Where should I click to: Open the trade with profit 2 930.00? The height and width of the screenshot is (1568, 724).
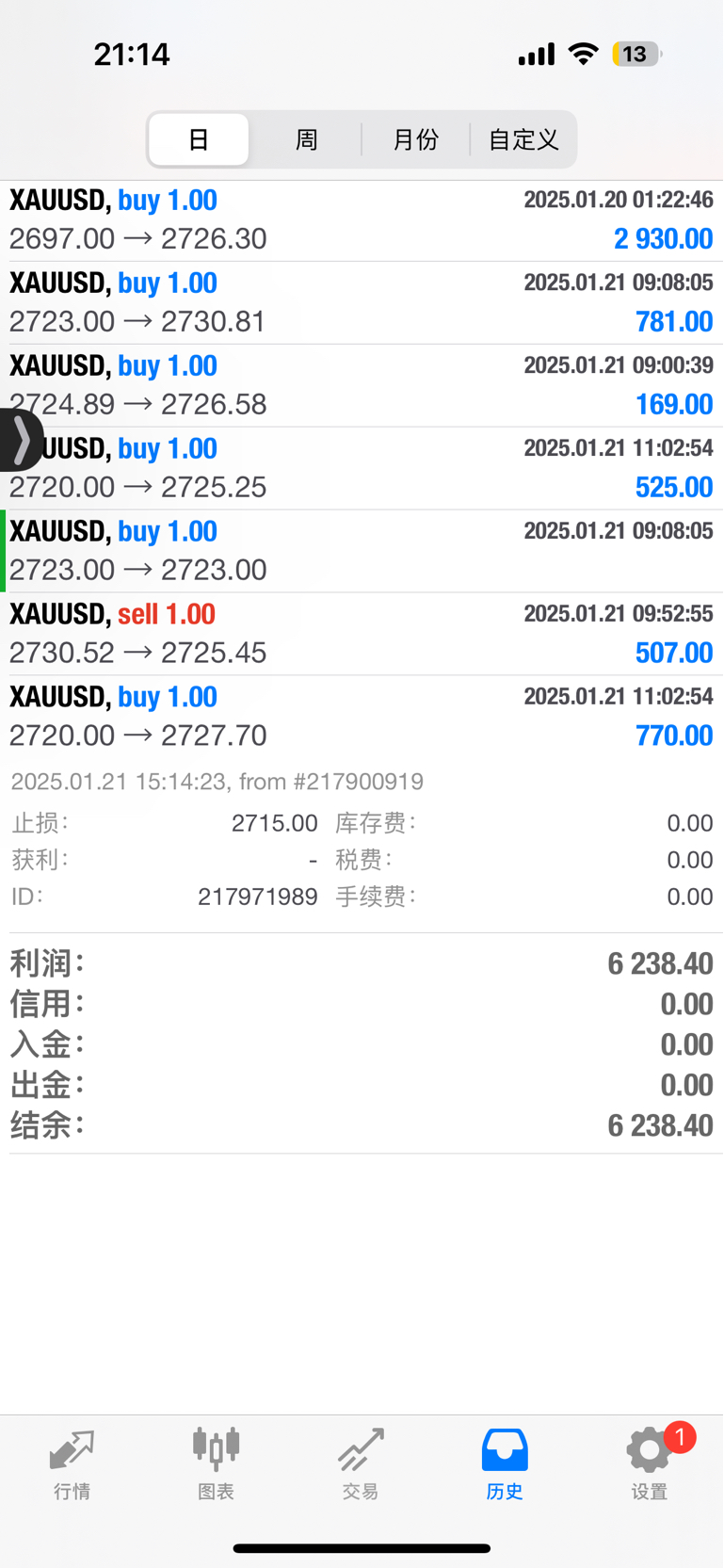[x=362, y=220]
